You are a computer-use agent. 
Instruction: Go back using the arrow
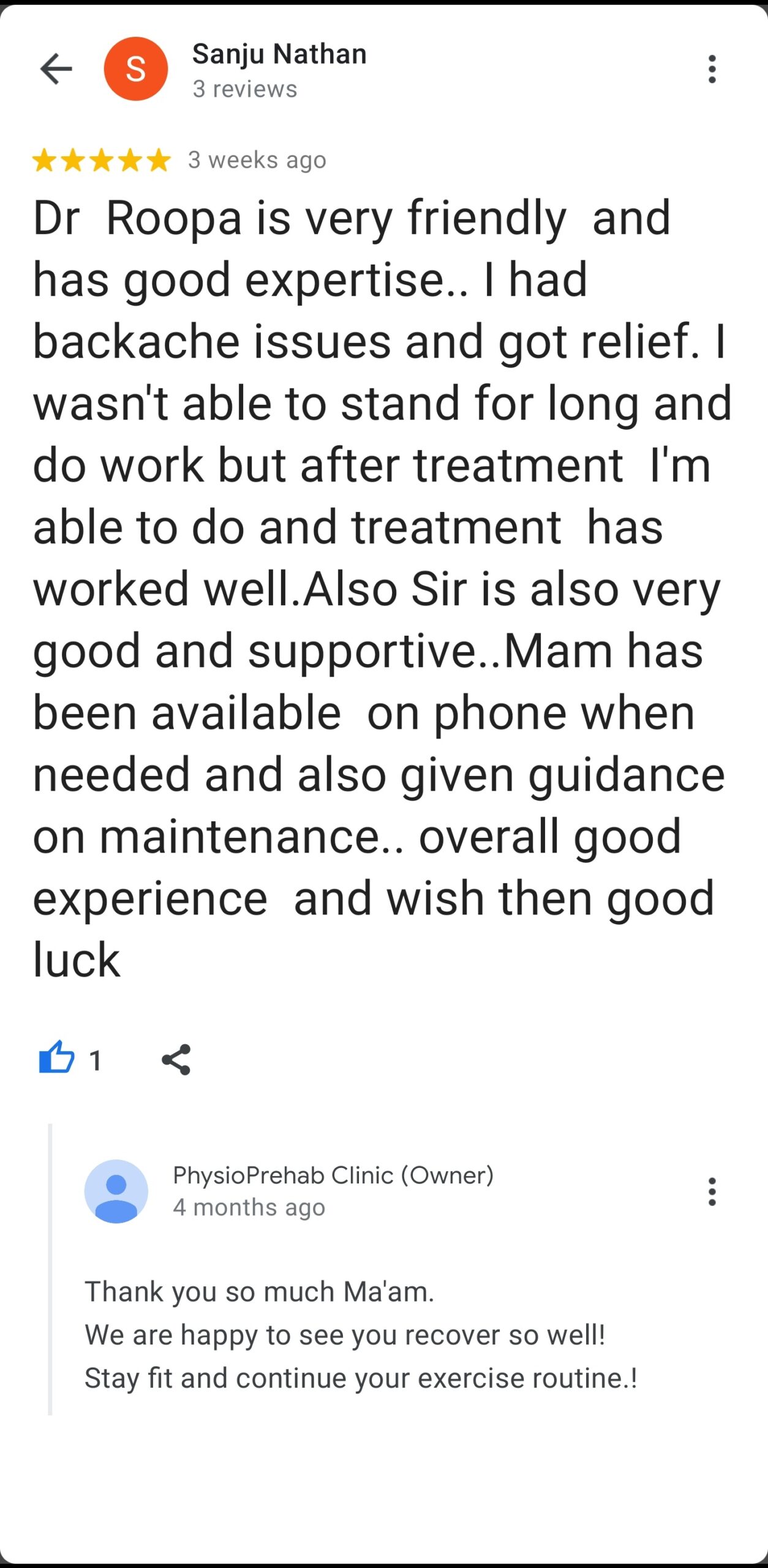(x=56, y=69)
